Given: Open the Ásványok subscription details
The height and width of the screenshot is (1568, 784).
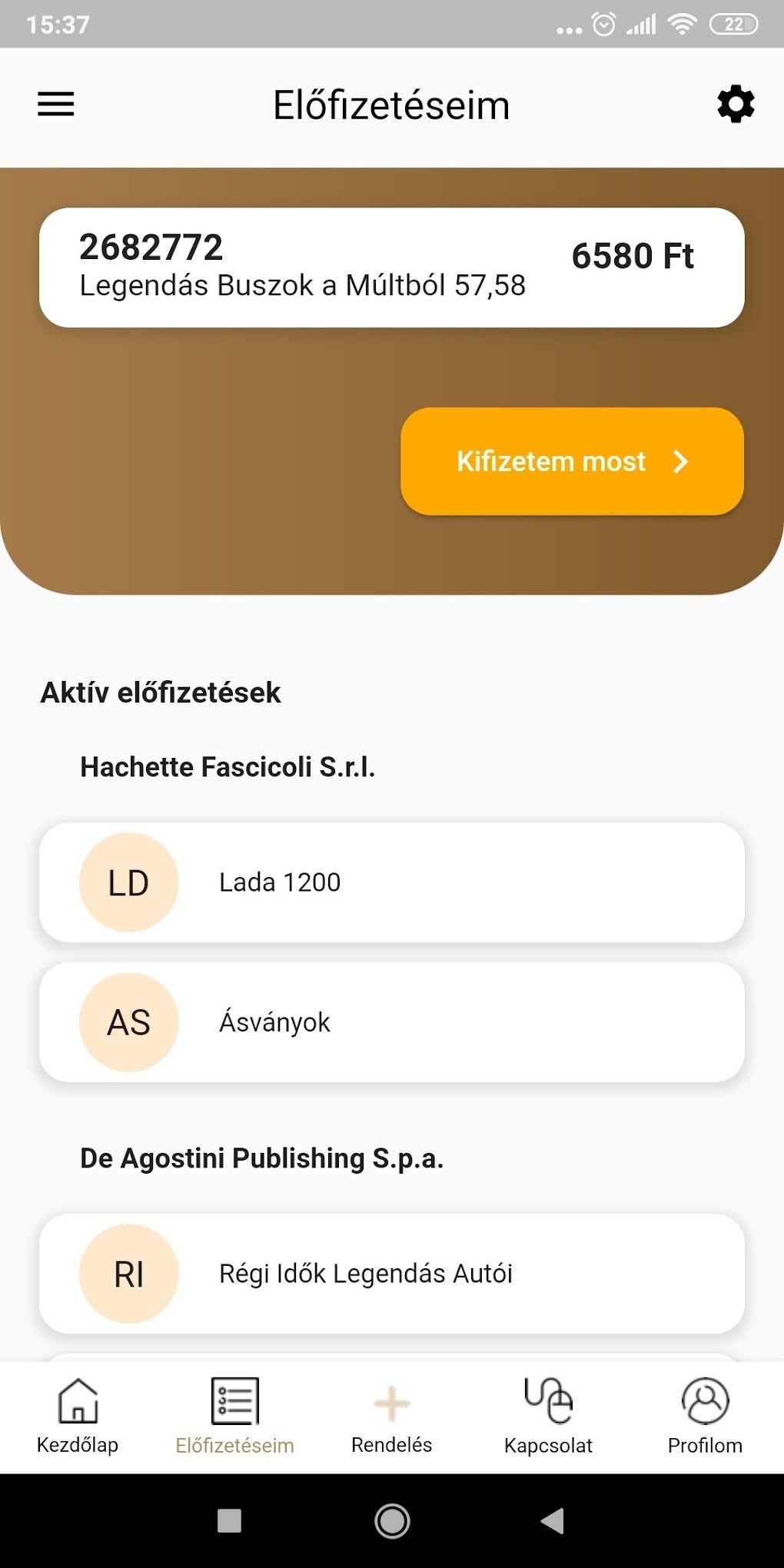Looking at the screenshot, I should tap(392, 1022).
